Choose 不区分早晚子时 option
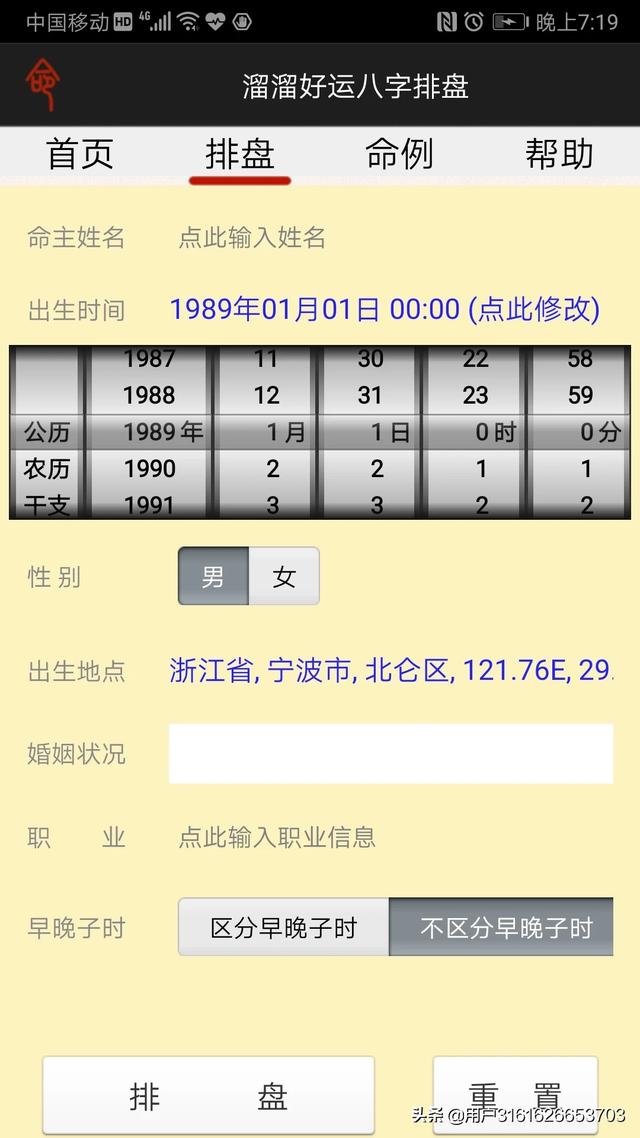The width and height of the screenshot is (640, 1138). point(501,927)
